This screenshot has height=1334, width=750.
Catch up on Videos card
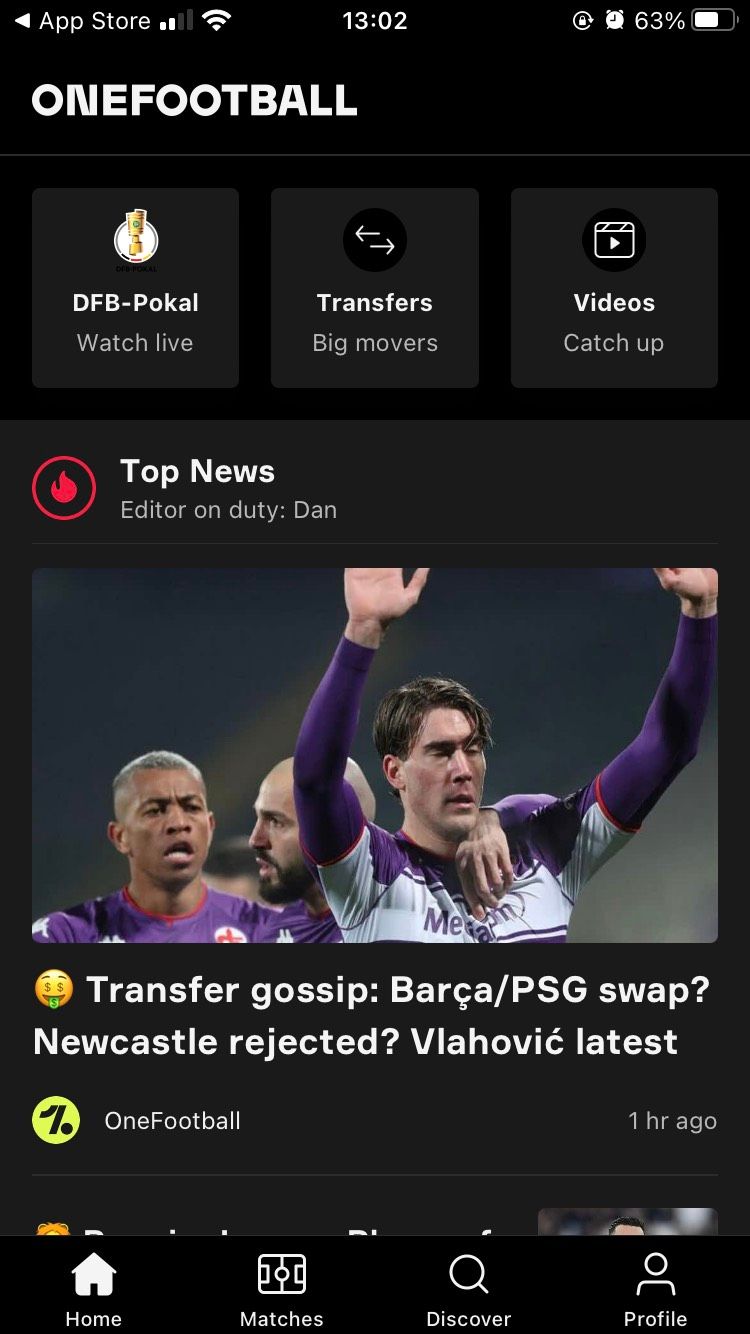click(x=613, y=287)
